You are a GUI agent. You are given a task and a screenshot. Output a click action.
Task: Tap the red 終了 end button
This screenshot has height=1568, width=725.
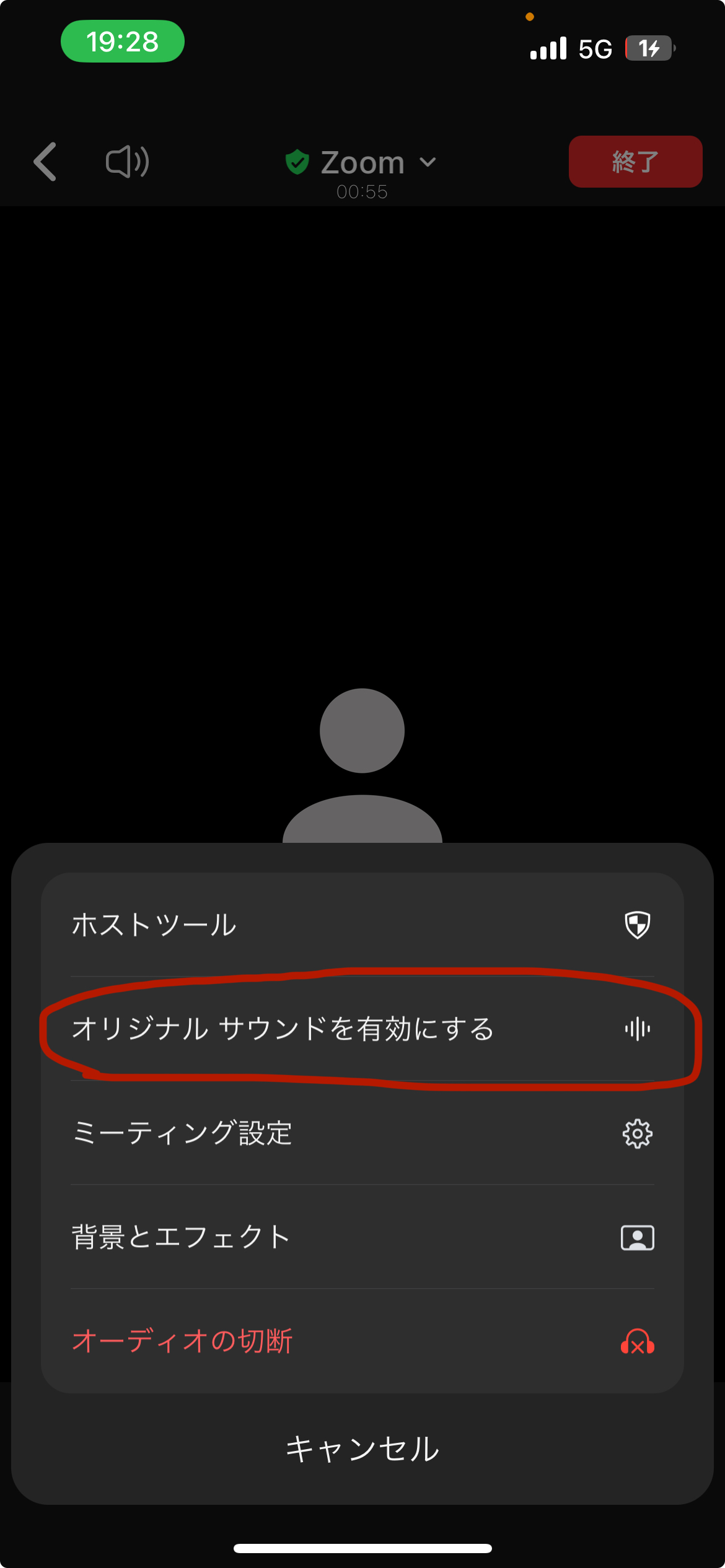[x=635, y=162]
